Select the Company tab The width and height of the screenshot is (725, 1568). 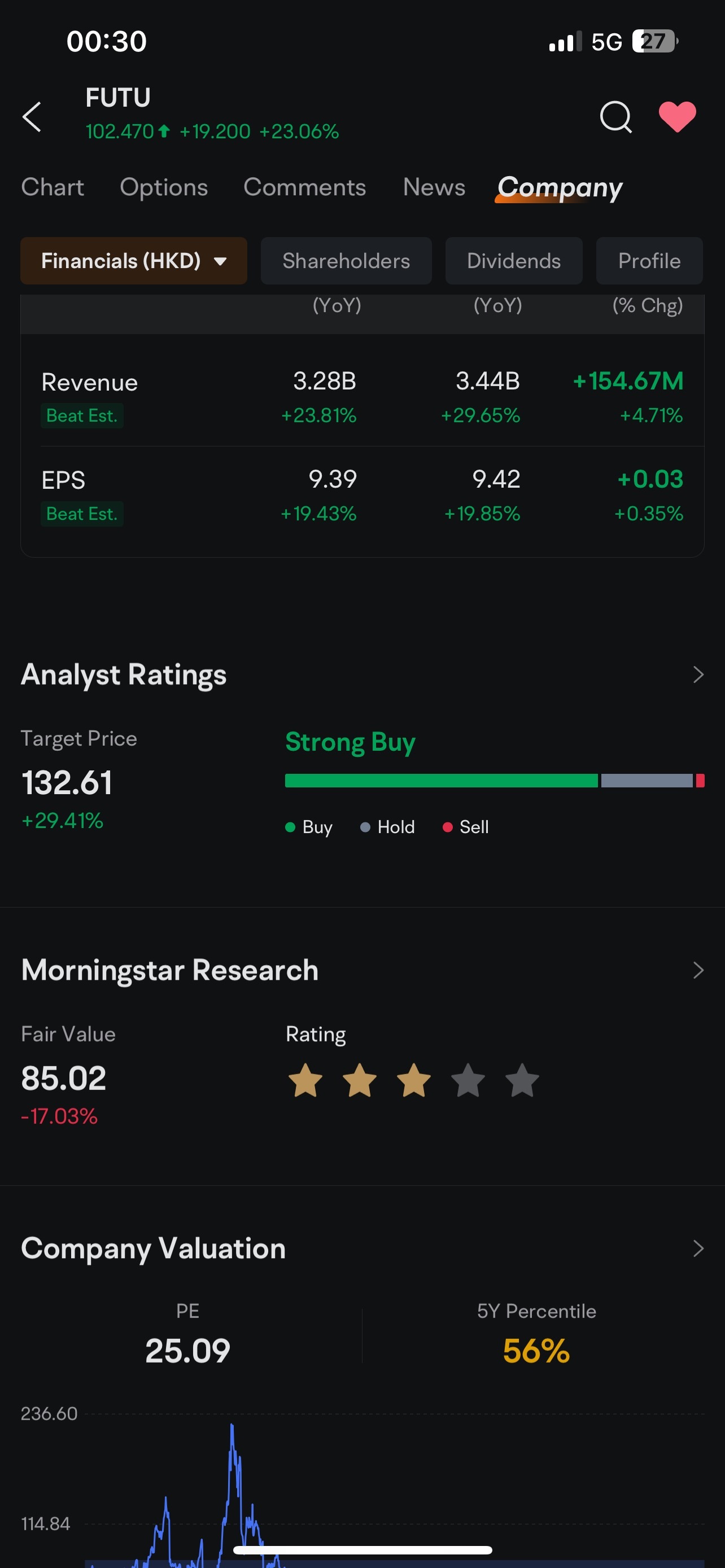pyautogui.click(x=560, y=187)
